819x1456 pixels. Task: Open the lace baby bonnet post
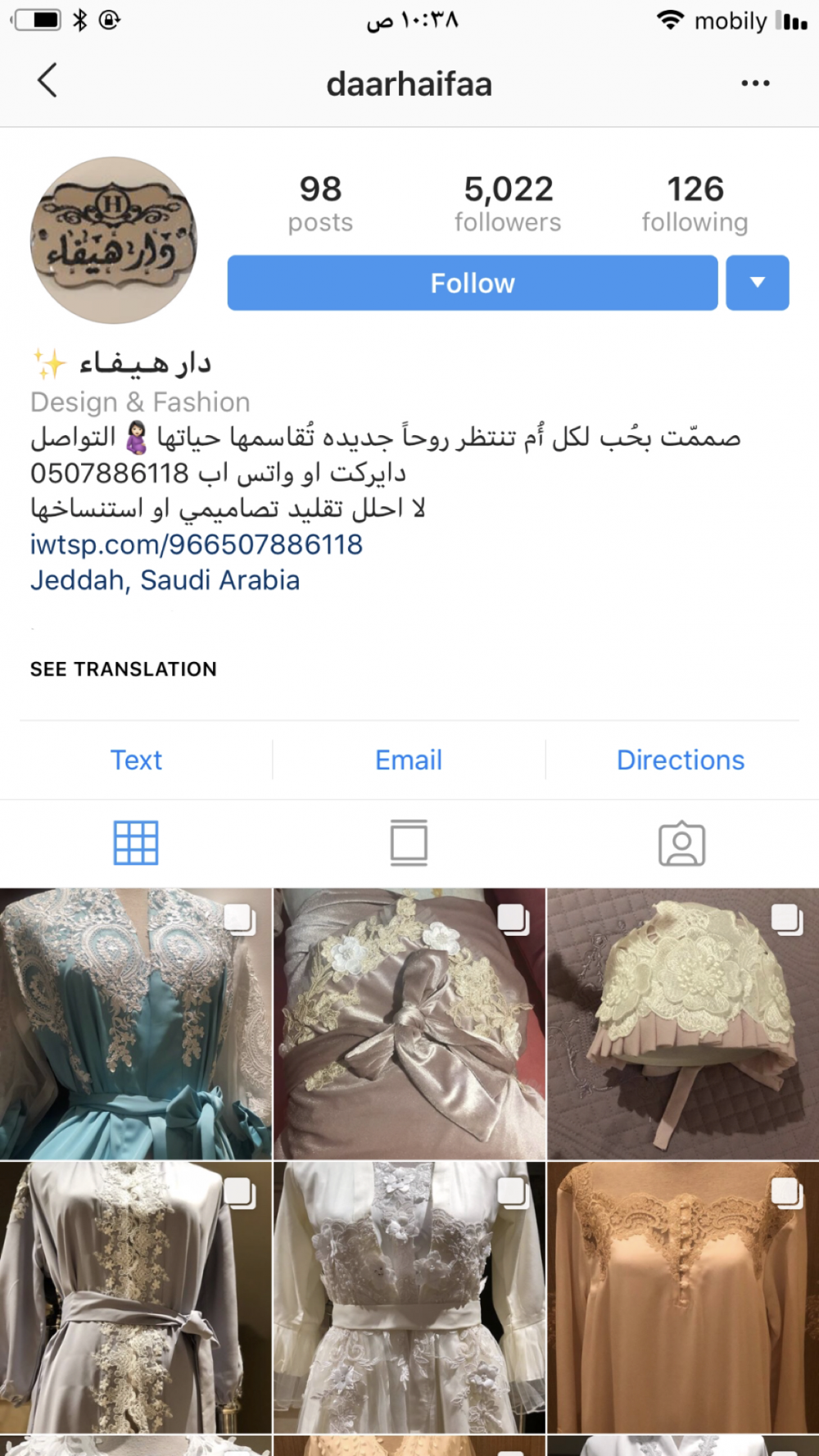[x=682, y=1024]
